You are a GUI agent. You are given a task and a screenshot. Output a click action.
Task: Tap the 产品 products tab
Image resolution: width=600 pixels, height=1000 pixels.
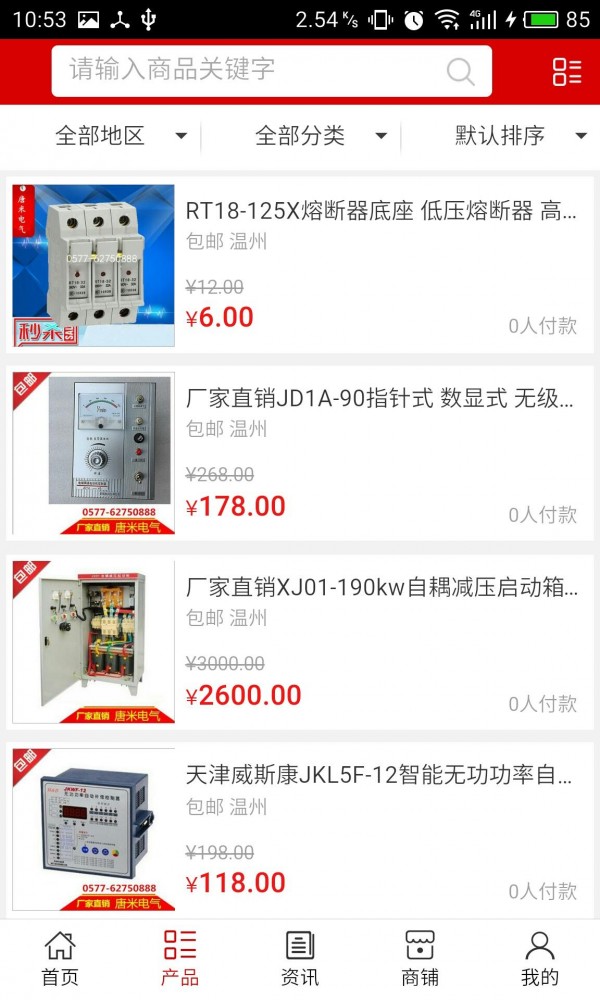pos(180,958)
